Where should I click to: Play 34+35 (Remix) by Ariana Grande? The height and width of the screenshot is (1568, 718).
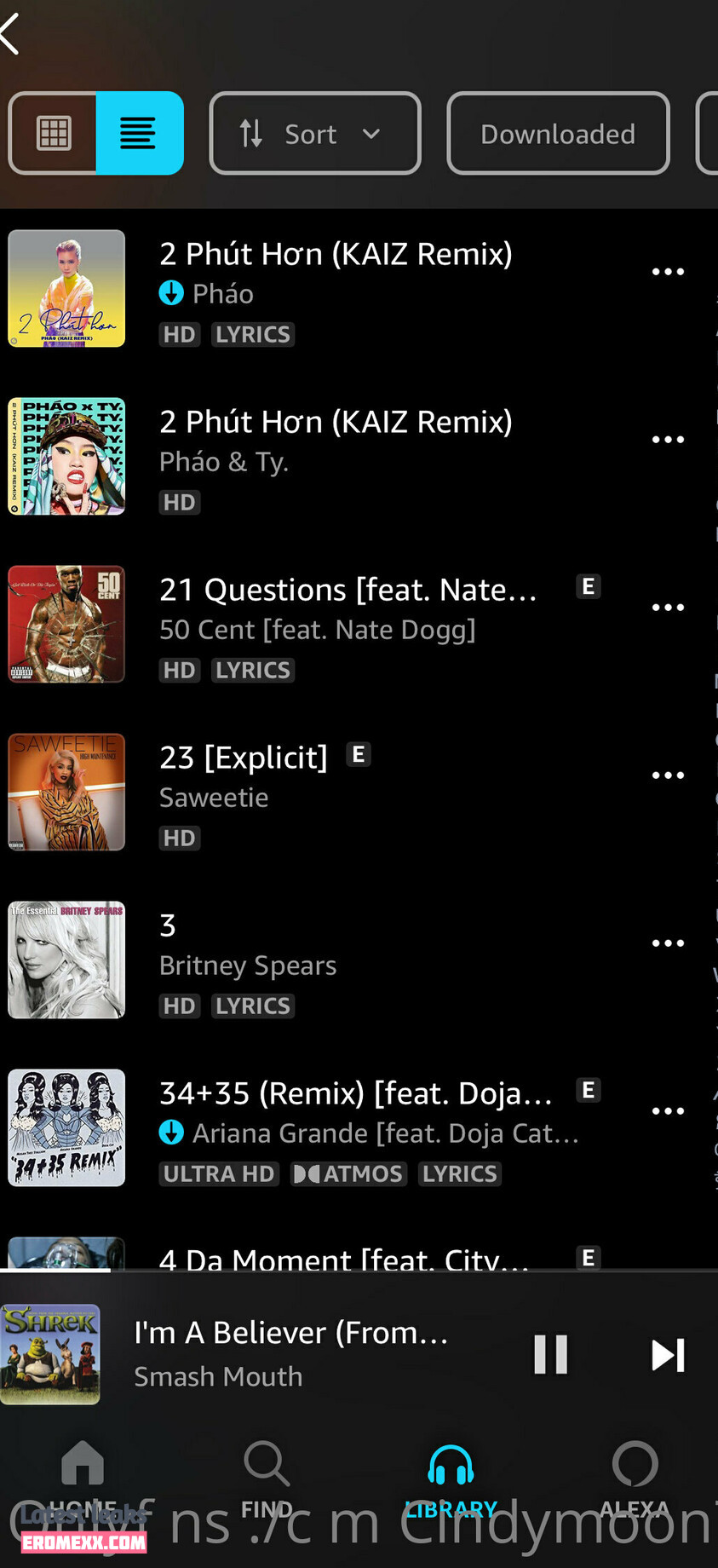[356, 1093]
